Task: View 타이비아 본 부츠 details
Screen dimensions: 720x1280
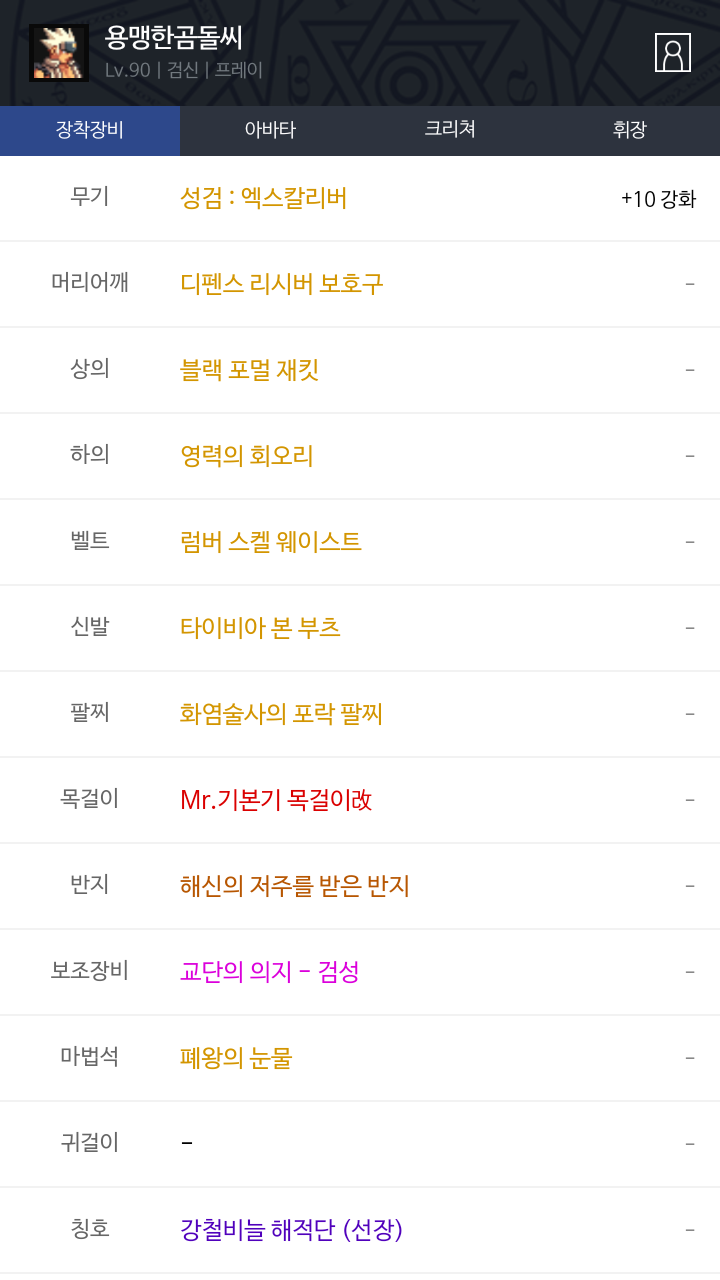Action: pyautogui.click(x=260, y=628)
